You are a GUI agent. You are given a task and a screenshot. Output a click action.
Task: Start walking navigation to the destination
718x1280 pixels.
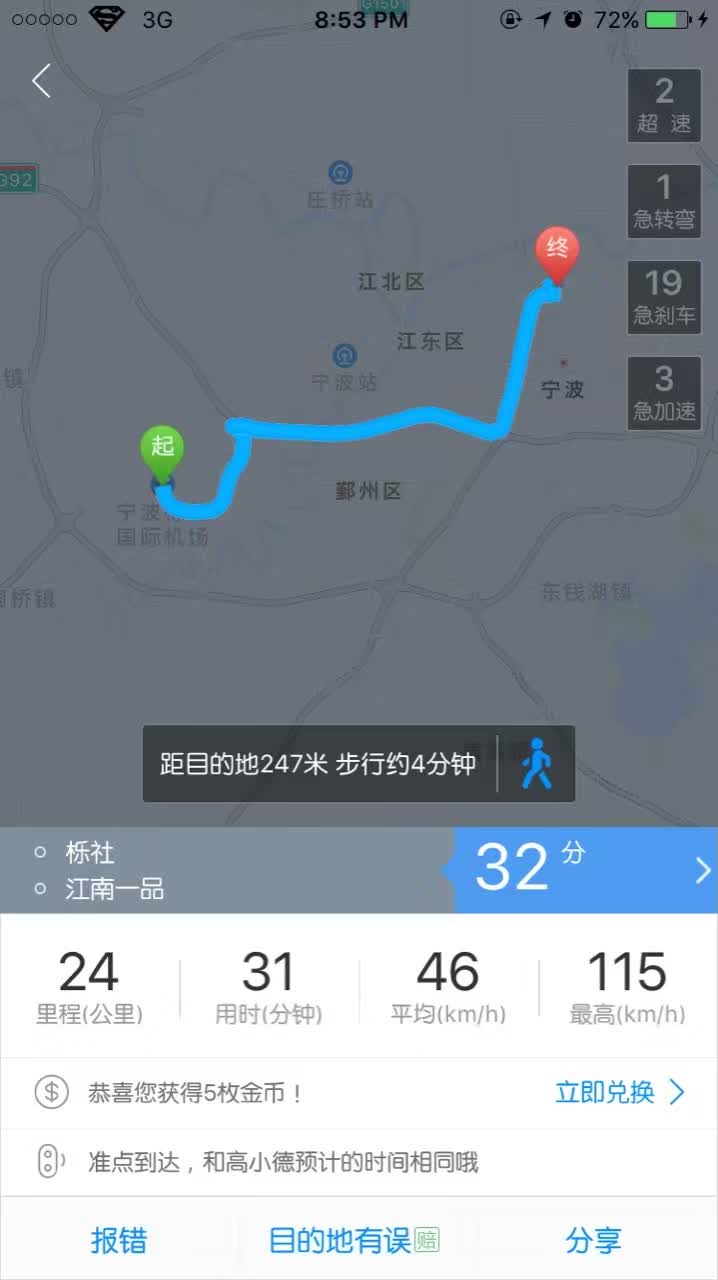point(537,764)
